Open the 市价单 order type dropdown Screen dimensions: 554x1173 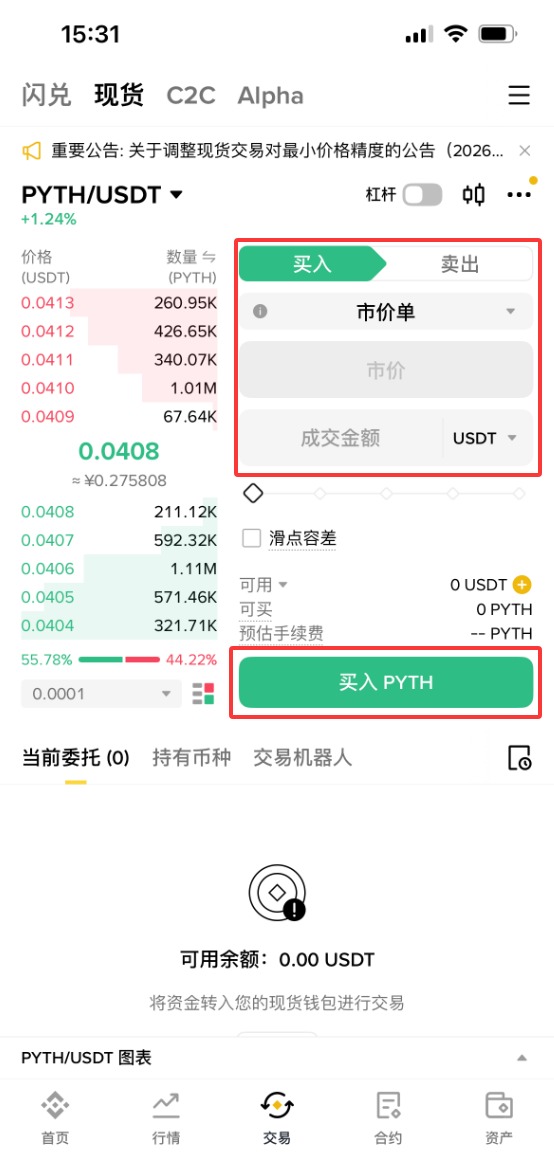pyautogui.click(x=386, y=312)
